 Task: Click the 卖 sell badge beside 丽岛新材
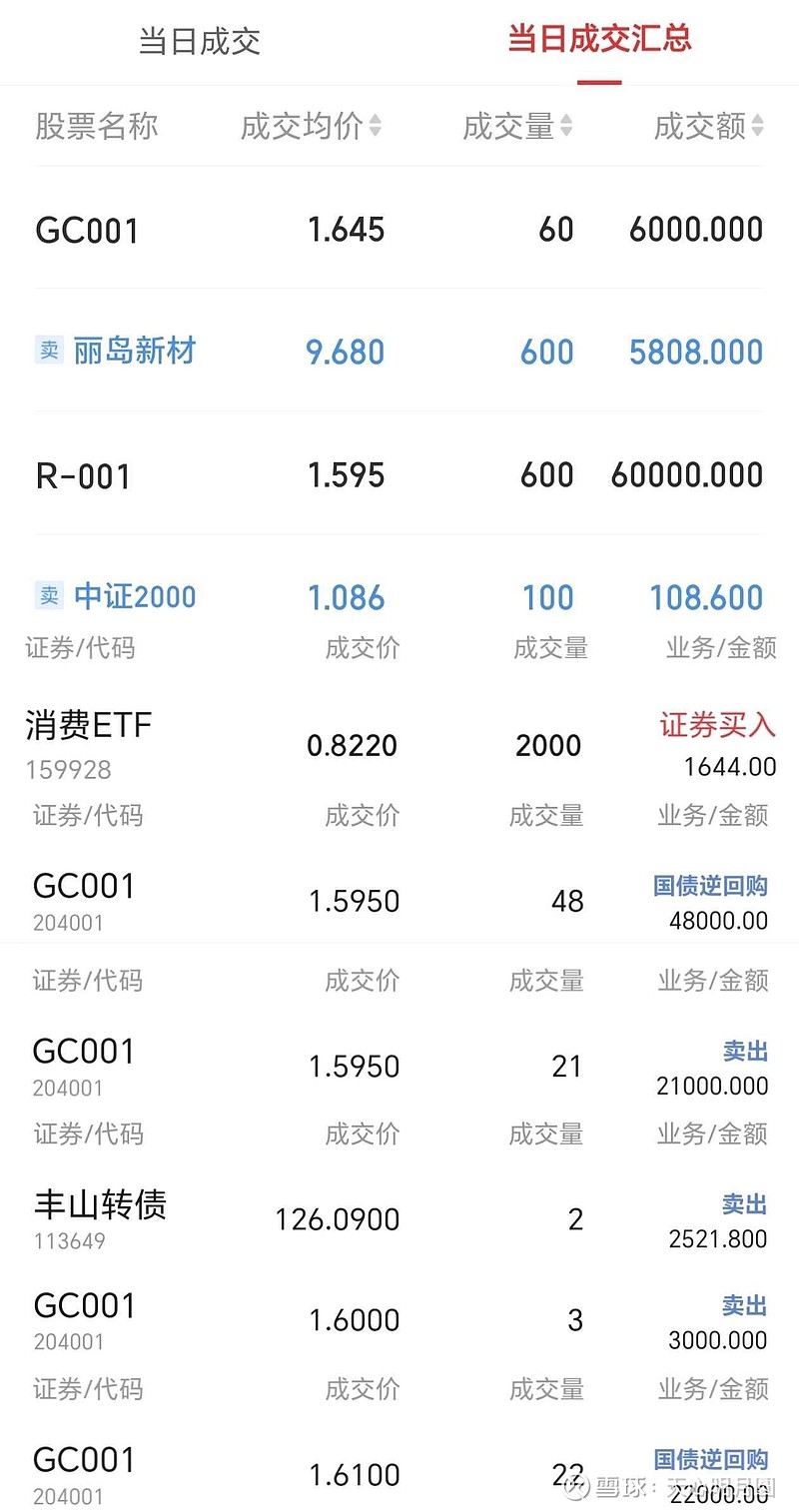coord(48,351)
